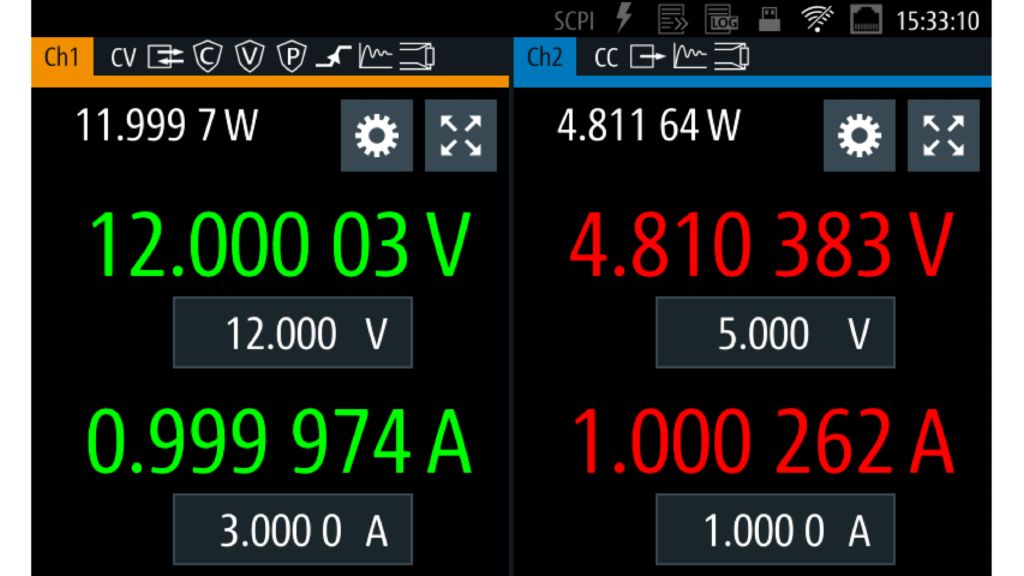Viewport: 1024px width, 576px height.
Task: Edit Ch1 voltage setpoint 12.000 V
Action: pyautogui.click(x=292, y=333)
